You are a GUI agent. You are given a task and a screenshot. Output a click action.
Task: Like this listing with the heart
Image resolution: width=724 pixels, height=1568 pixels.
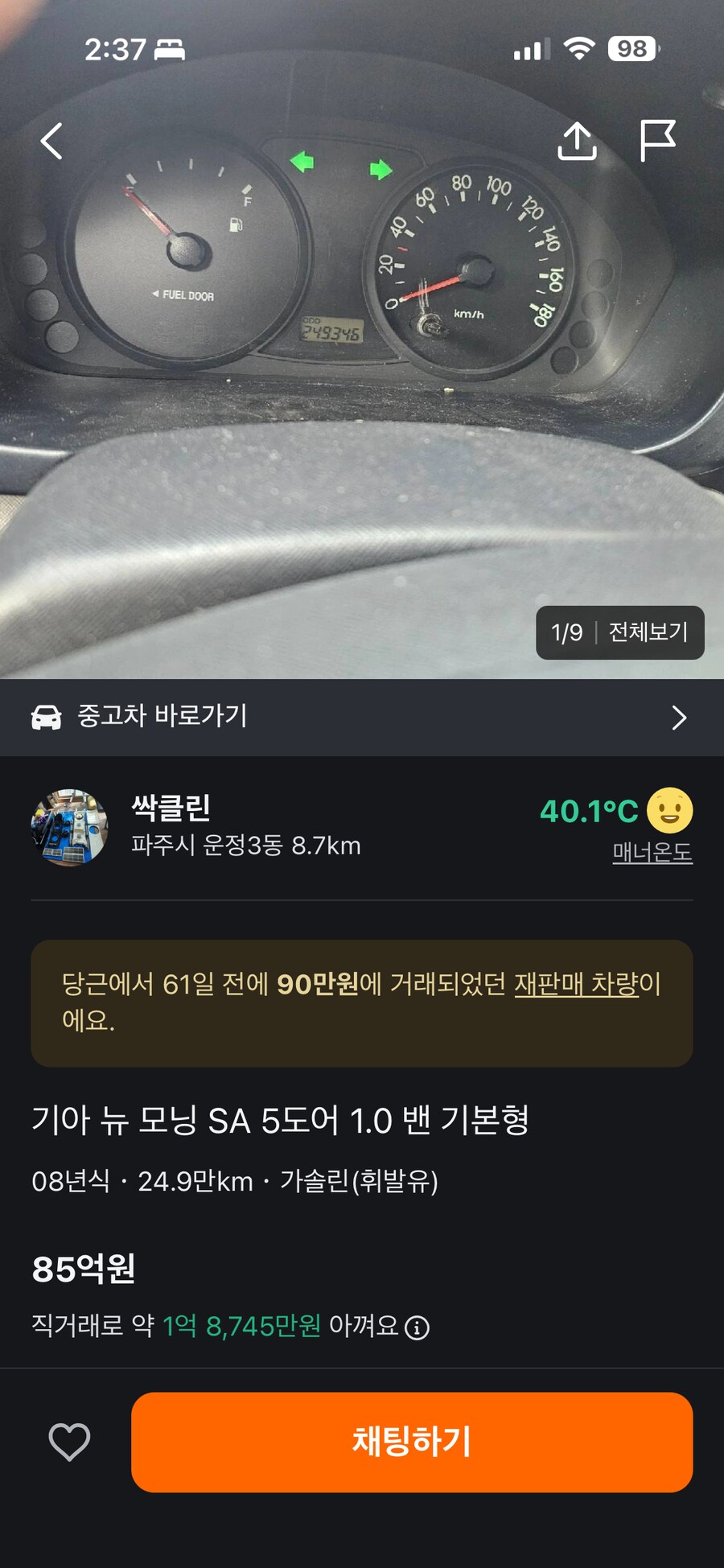(70, 1442)
